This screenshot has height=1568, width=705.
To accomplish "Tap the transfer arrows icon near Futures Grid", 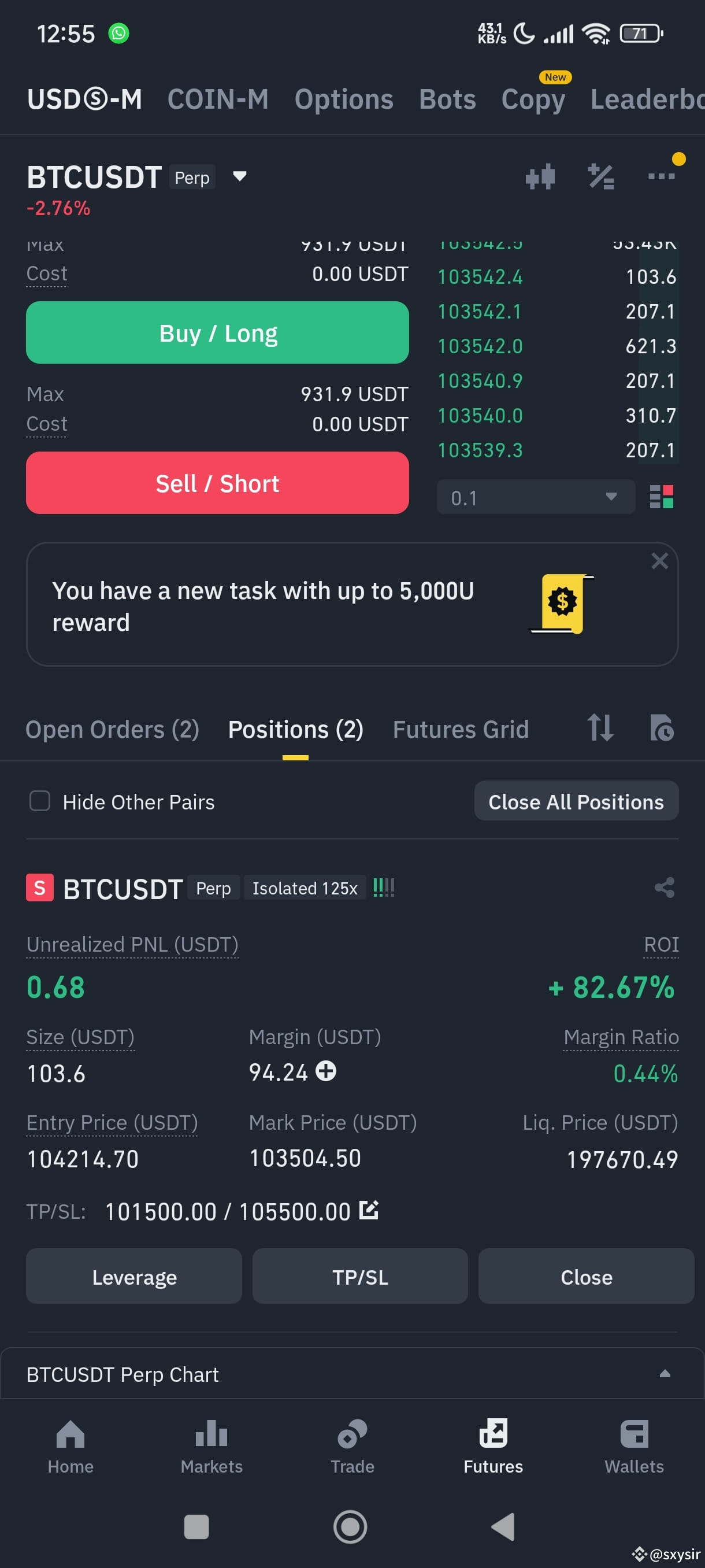I will (600, 728).
